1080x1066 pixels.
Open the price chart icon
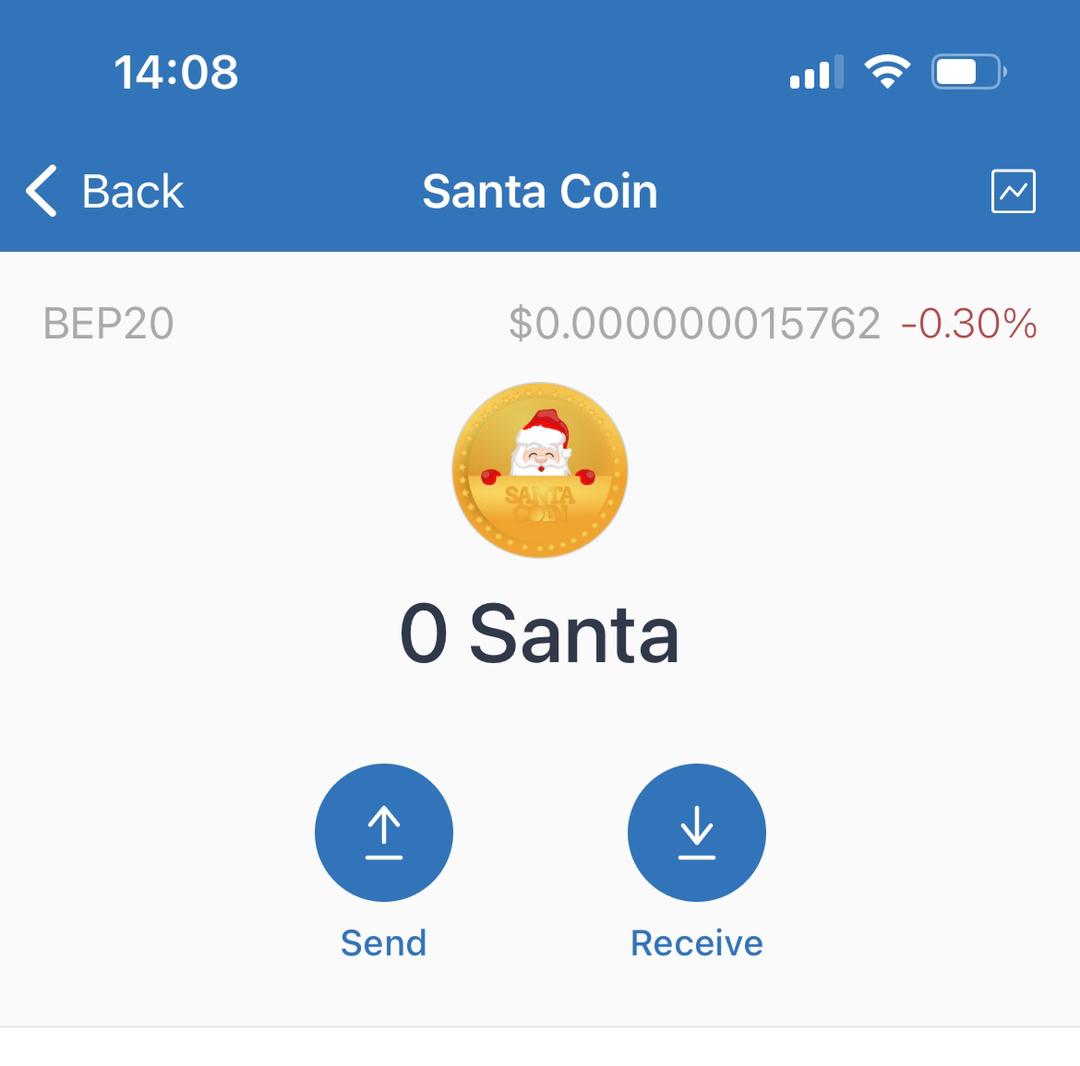pos(1013,191)
